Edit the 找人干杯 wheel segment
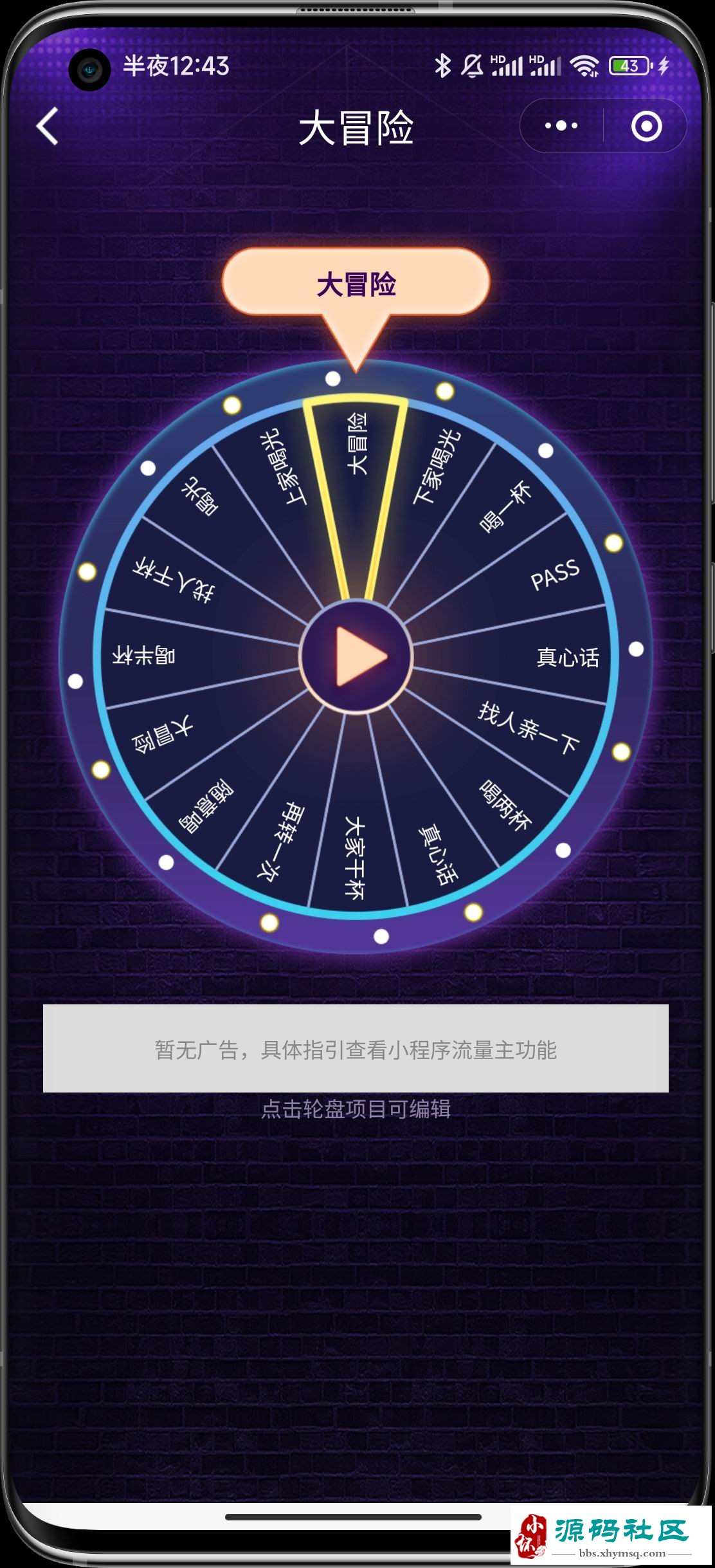 pos(174,580)
